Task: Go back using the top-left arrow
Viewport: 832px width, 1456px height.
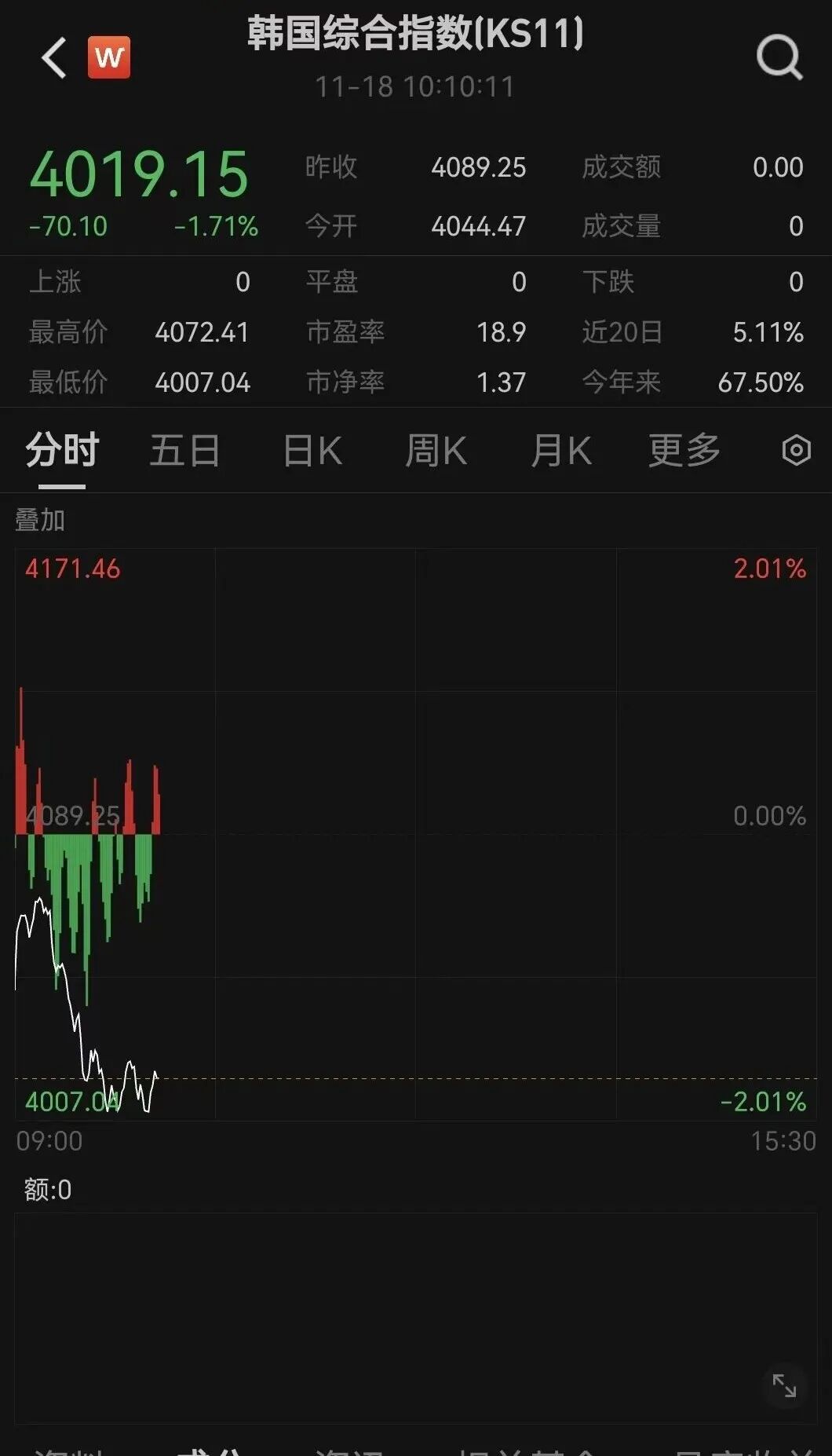Action: [54, 58]
